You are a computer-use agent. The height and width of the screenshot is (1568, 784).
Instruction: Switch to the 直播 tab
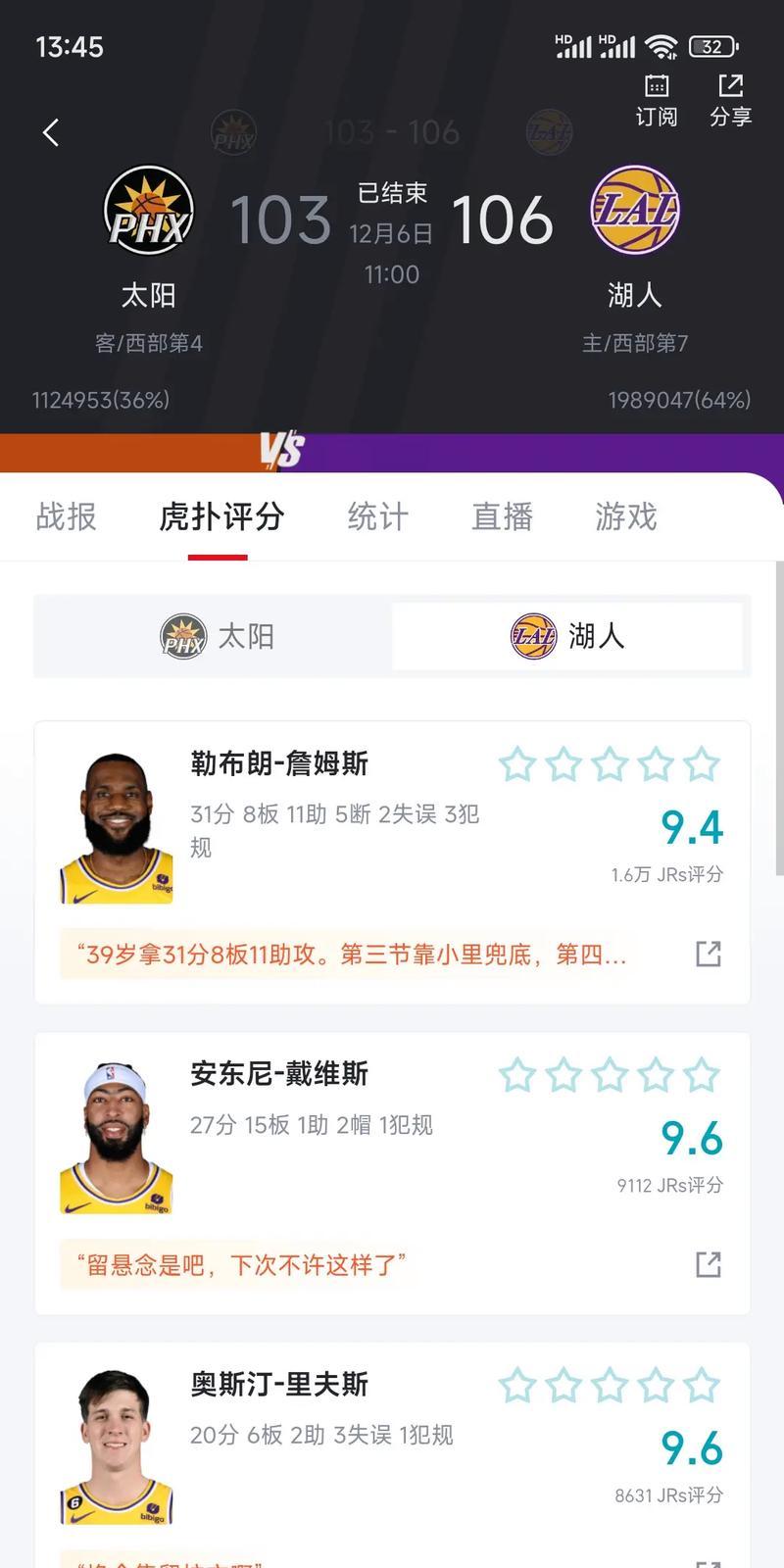(502, 516)
